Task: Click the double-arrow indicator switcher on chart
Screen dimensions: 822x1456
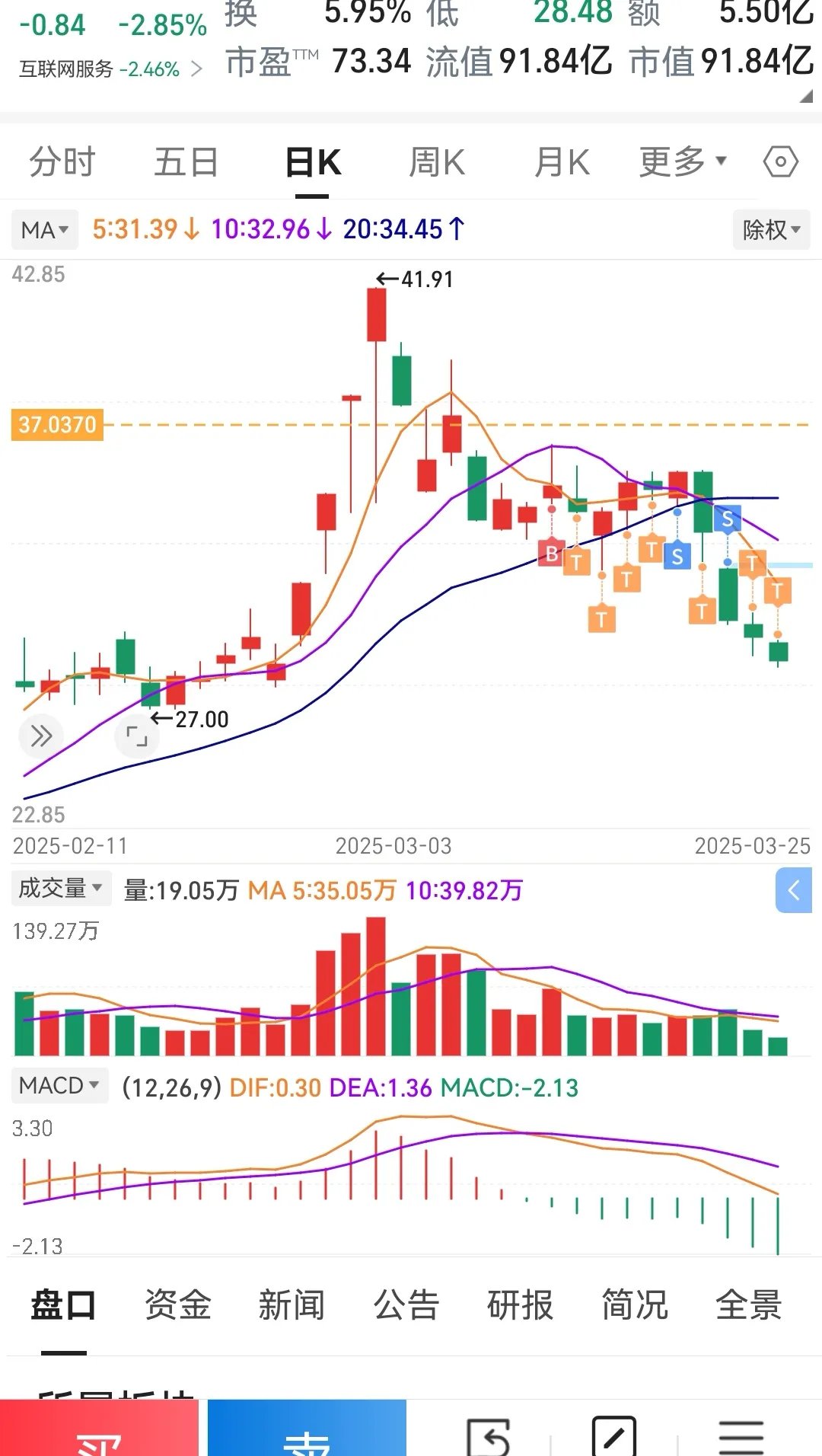Action: pyautogui.click(x=39, y=736)
